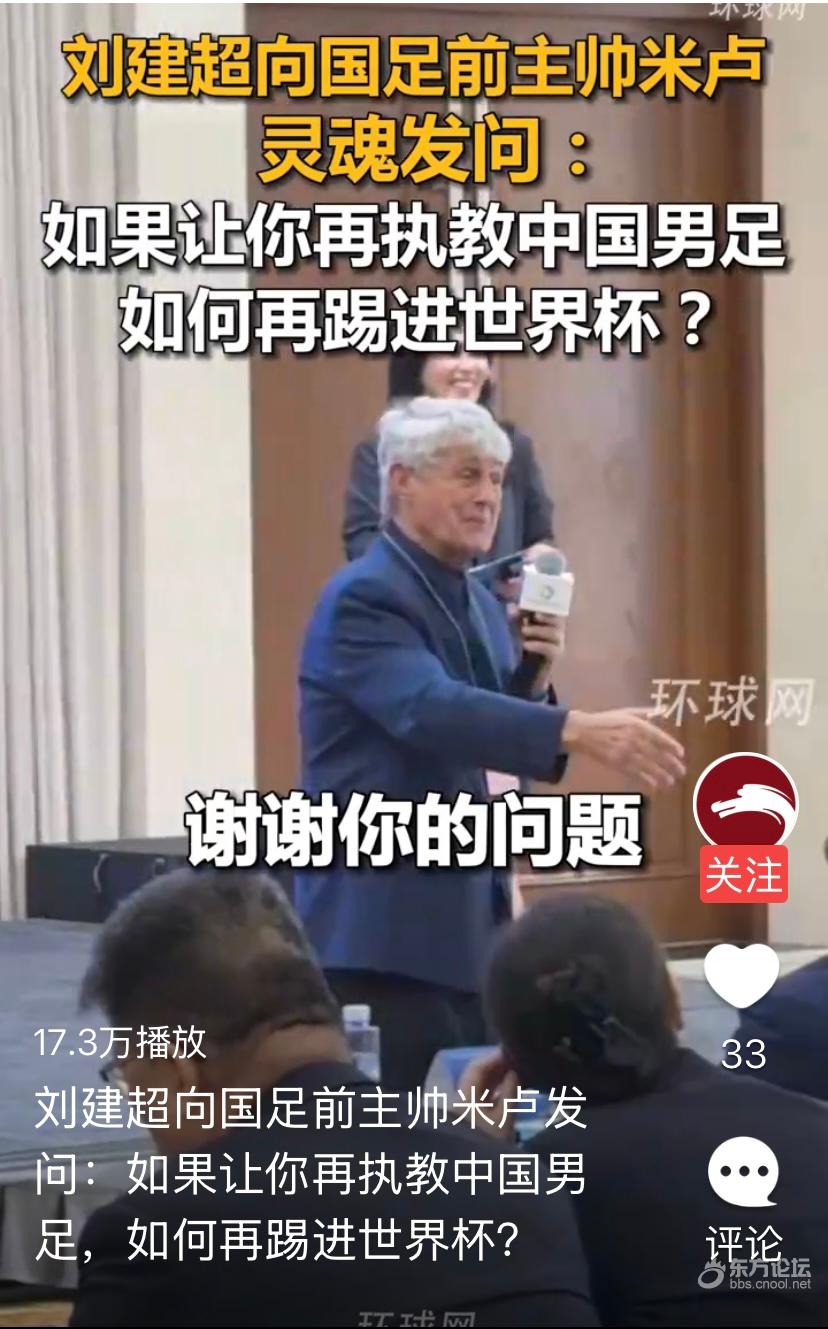
Task: Open comments via the 评论 bubble
Action: point(743,1172)
